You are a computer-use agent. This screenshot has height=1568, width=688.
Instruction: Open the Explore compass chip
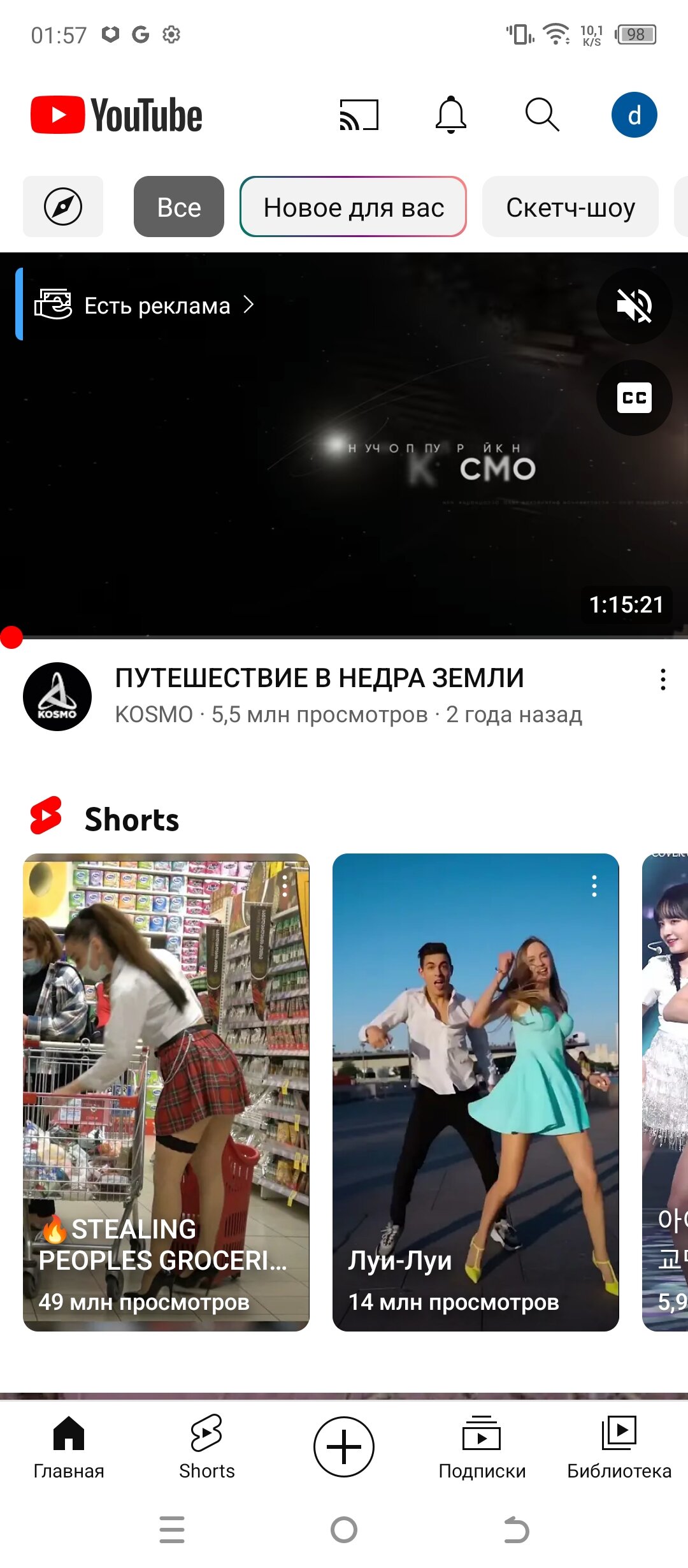coord(63,207)
